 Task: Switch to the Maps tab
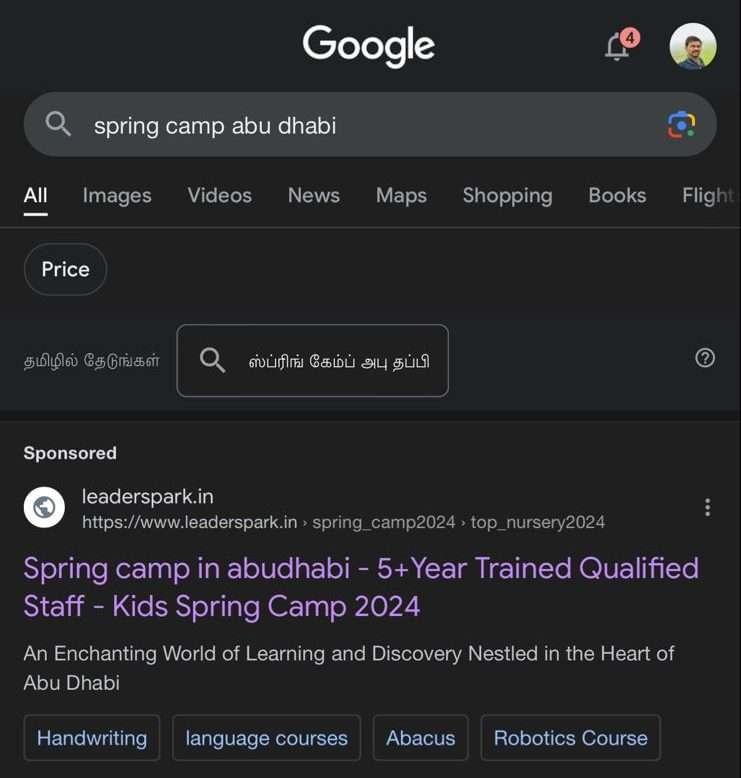[x=401, y=196]
